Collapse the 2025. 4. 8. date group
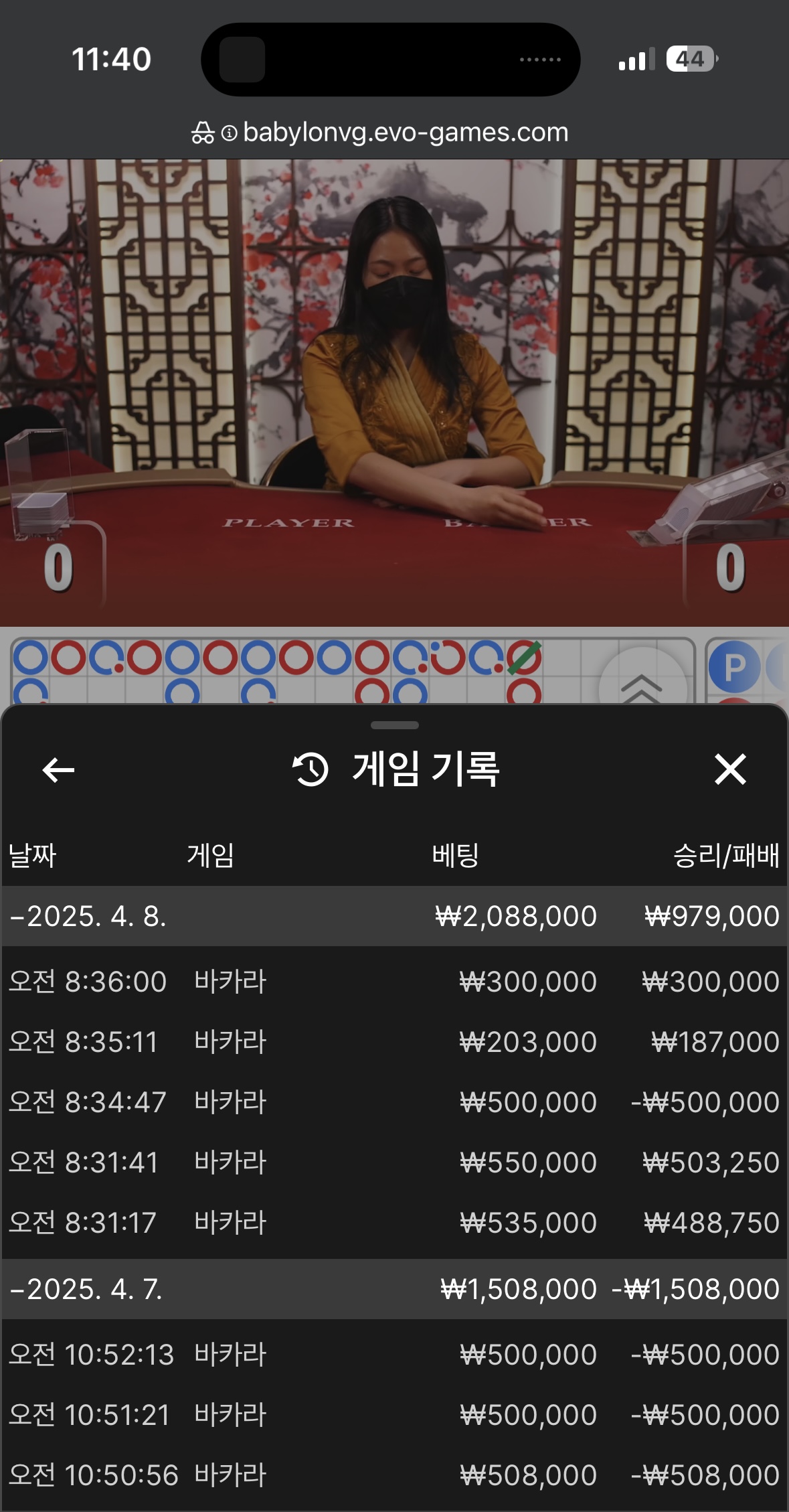This screenshot has height=1512, width=789. tap(87, 916)
